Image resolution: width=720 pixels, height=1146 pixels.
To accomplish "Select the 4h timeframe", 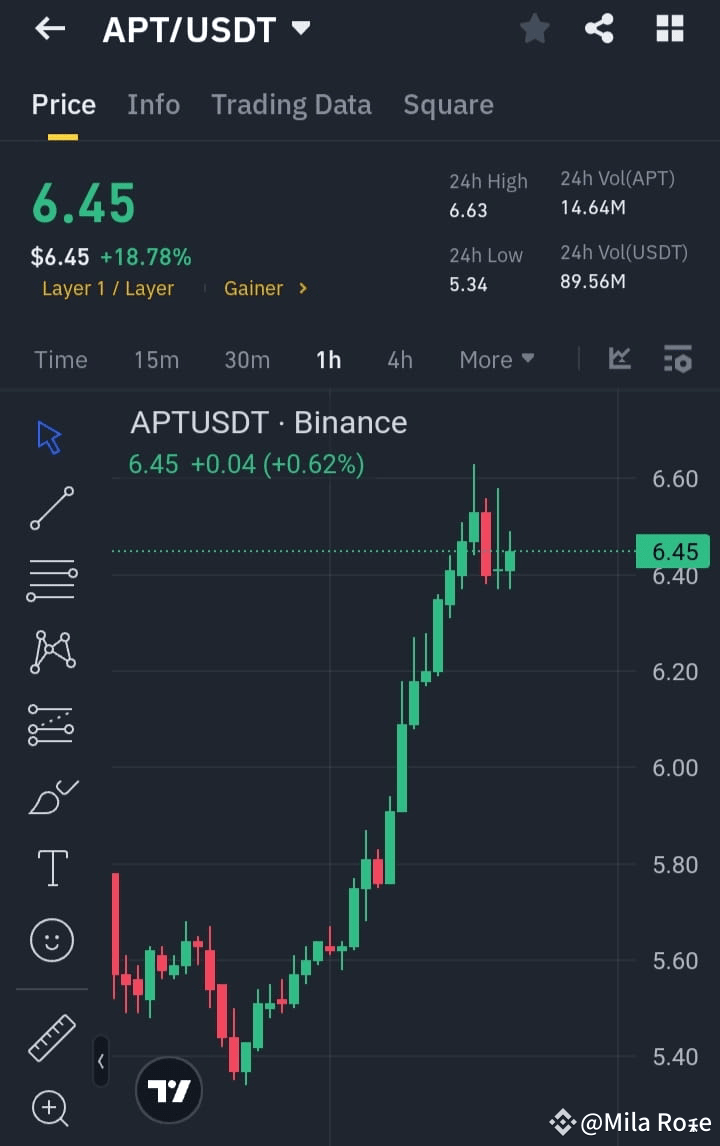I will point(399,359).
